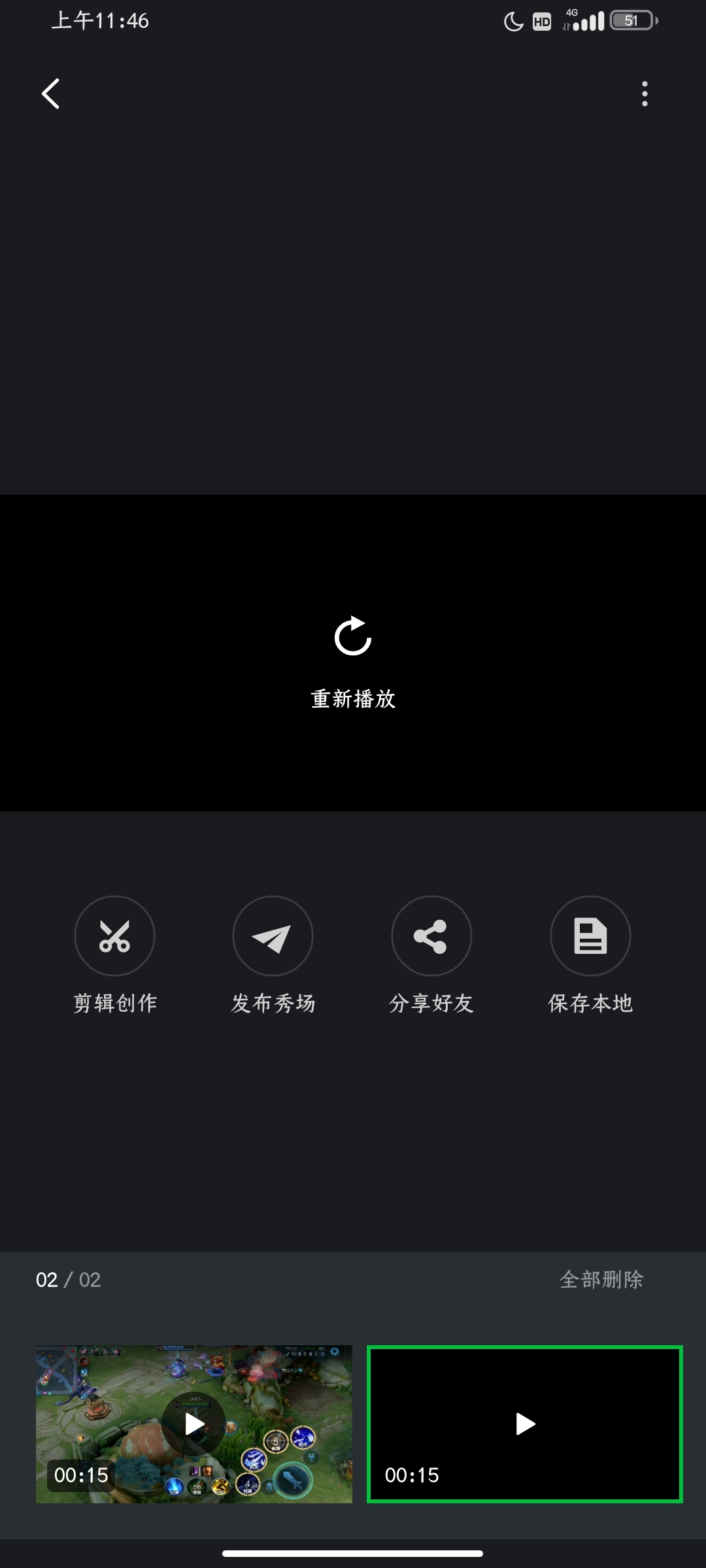
Task: Open the three-dot overflow menu
Action: click(x=645, y=94)
